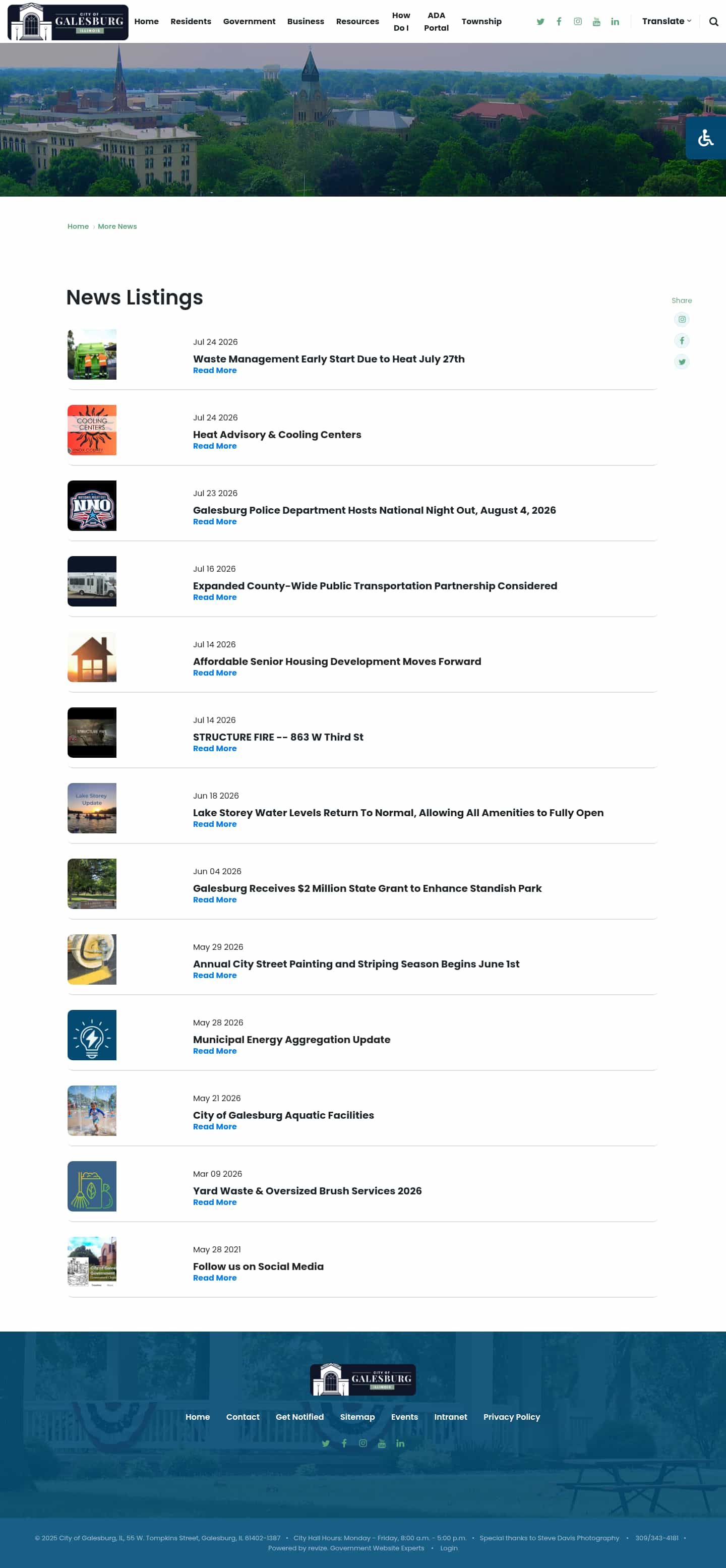Open the Township nav item
The width and height of the screenshot is (726, 1568).
[481, 21]
